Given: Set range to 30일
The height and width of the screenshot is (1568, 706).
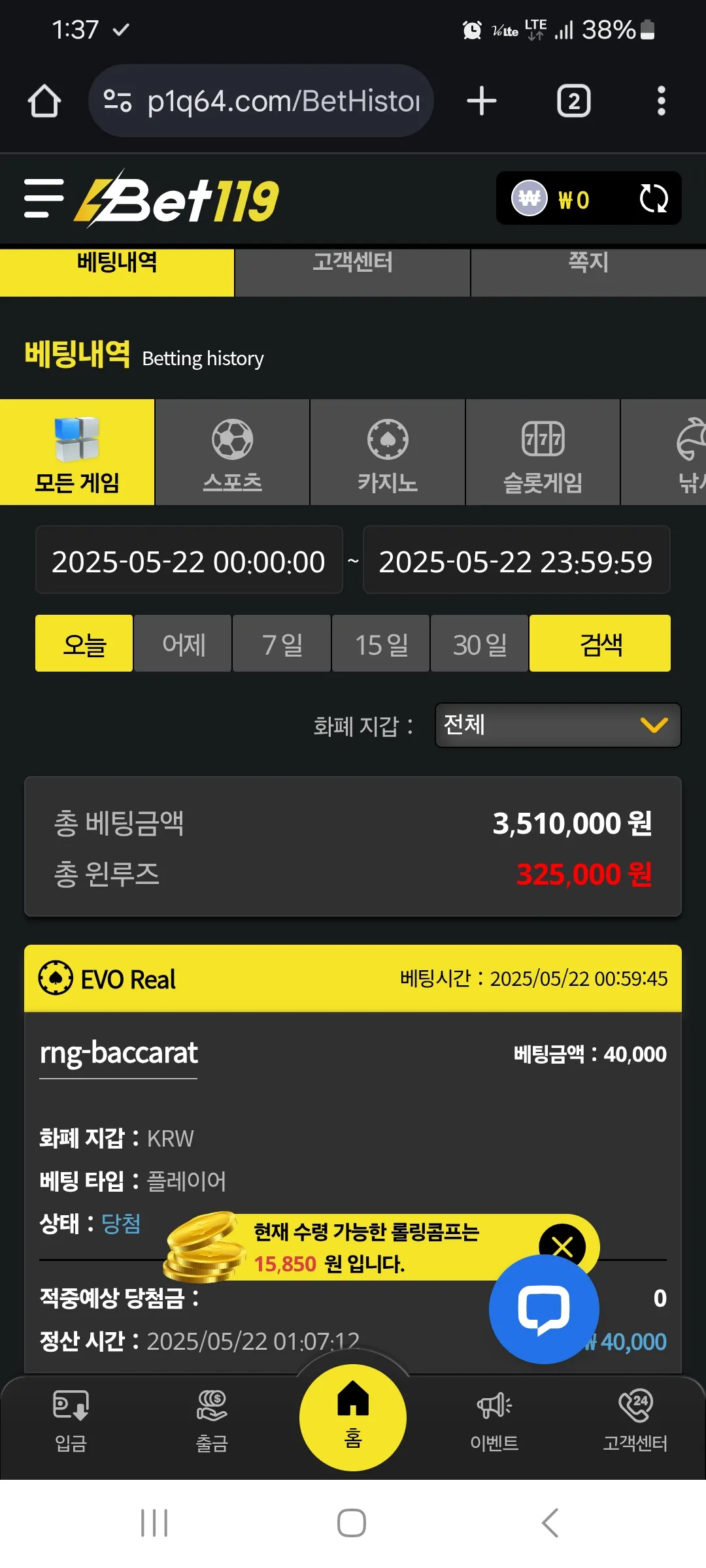Looking at the screenshot, I should [x=480, y=644].
